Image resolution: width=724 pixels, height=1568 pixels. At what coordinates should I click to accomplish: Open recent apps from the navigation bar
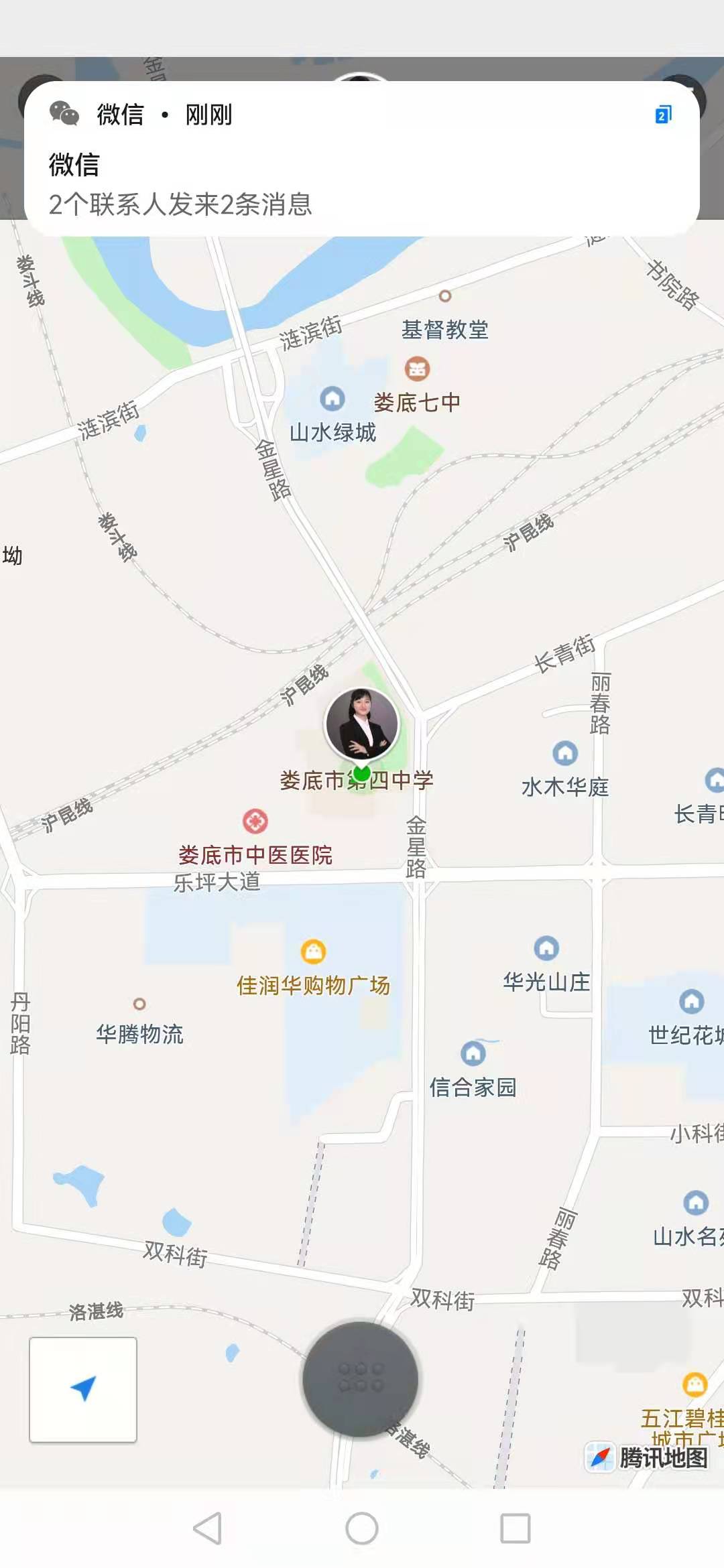point(516,1528)
